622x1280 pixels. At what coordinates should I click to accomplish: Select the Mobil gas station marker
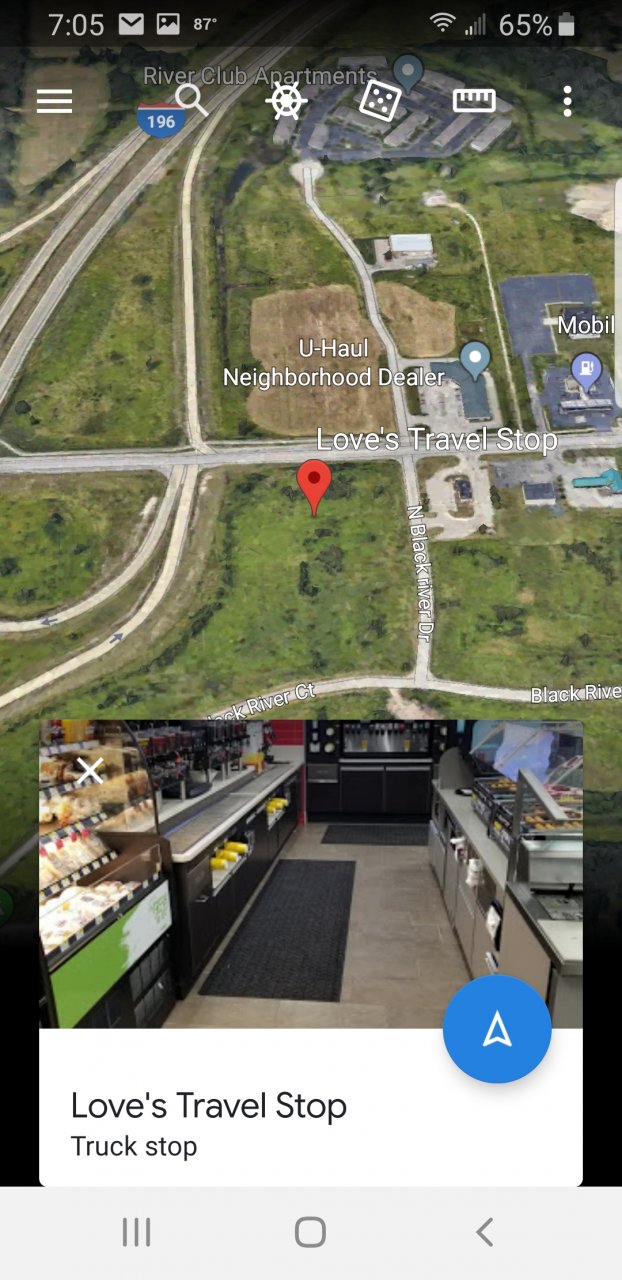pyautogui.click(x=585, y=371)
